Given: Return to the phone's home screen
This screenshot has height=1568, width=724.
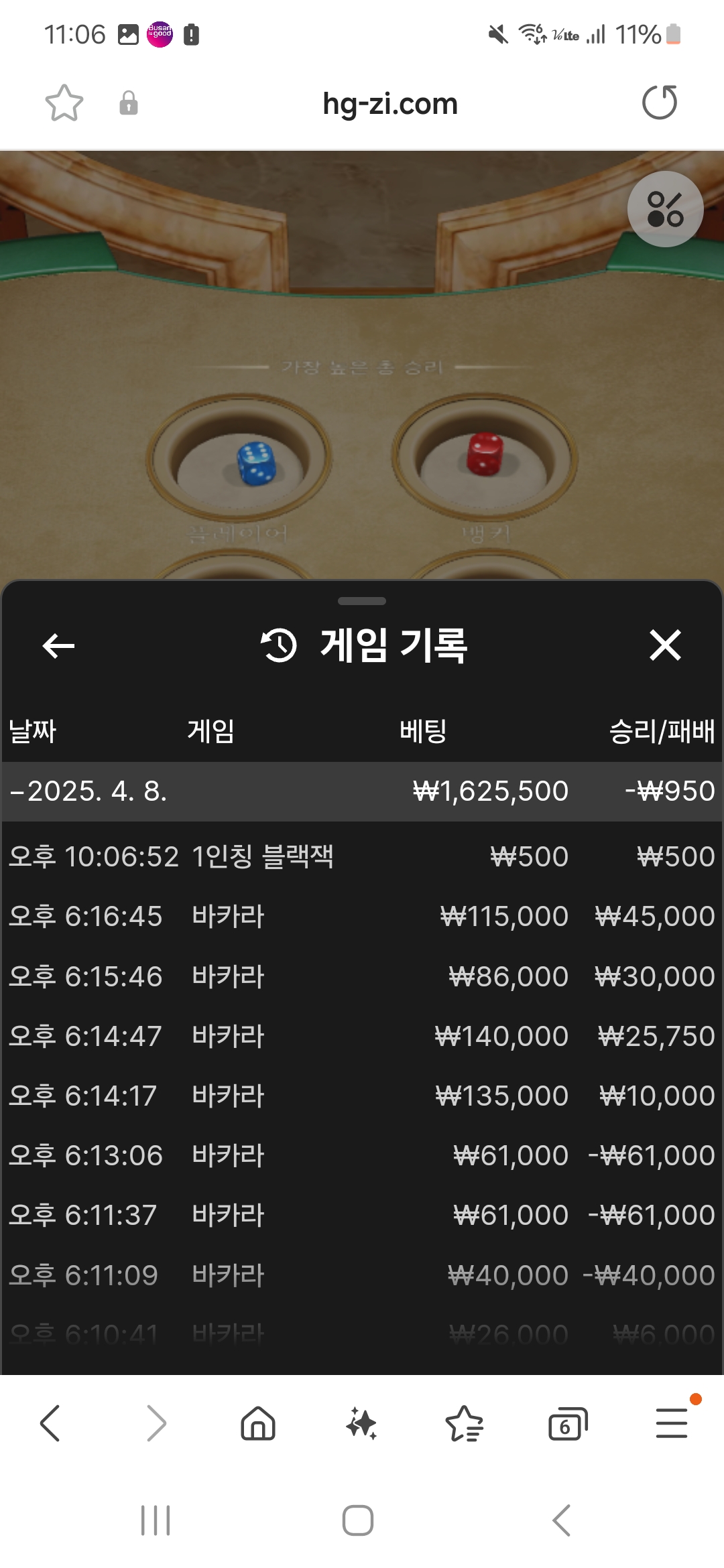Looking at the screenshot, I should click(x=358, y=1520).
